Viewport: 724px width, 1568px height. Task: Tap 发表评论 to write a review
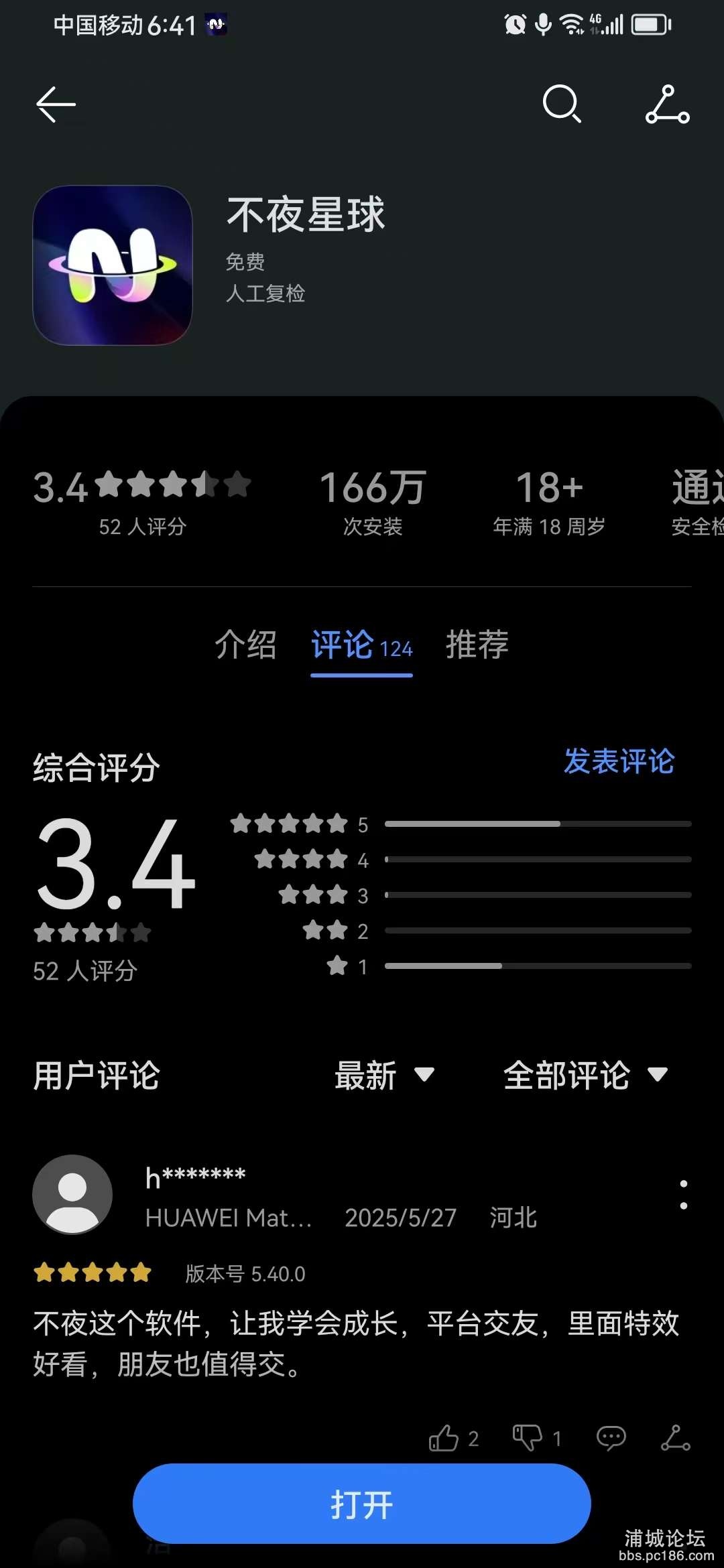click(x=618, y=761)
